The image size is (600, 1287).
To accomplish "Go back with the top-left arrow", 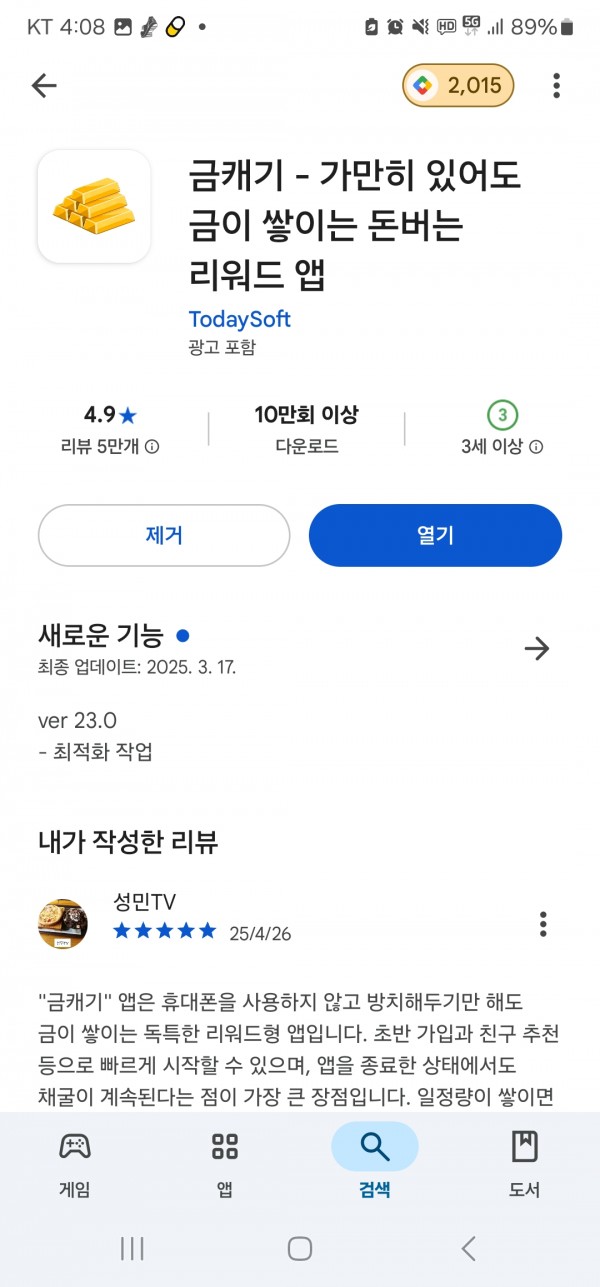I will [x=44, y=86].
